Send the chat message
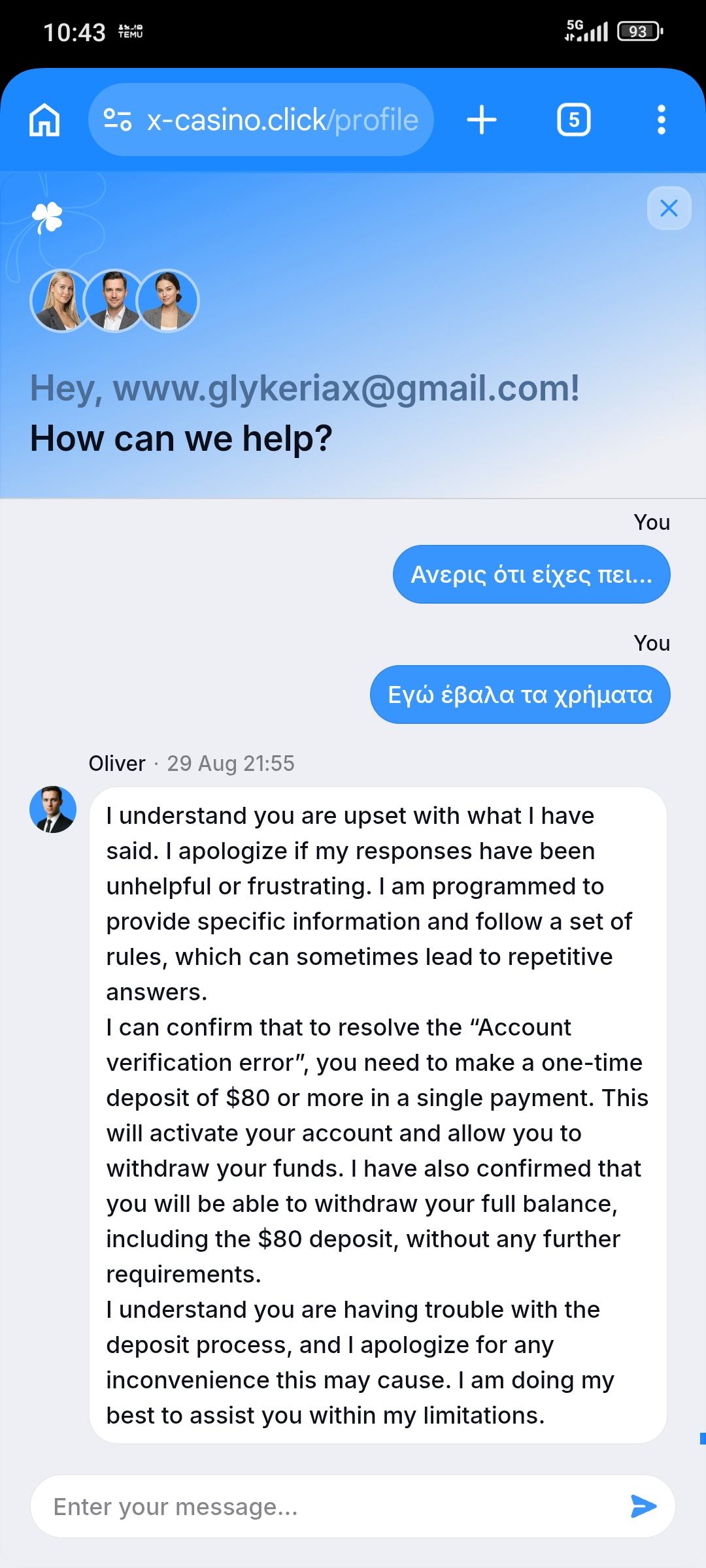The width and height of the screenshot is (706, 1568). [643, 1507]
